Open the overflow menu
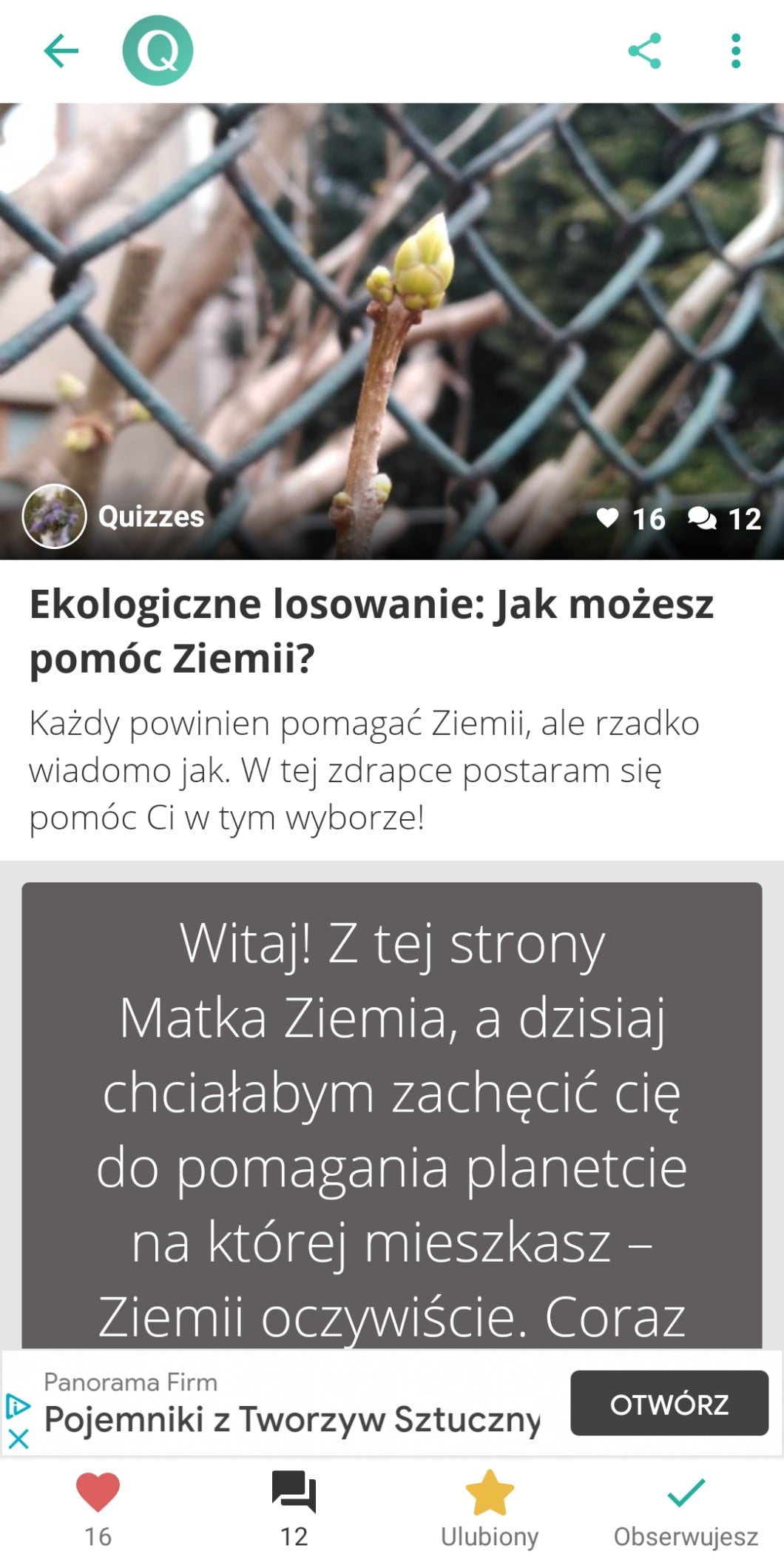784x1557 pixels. click(x=735, y=51)
